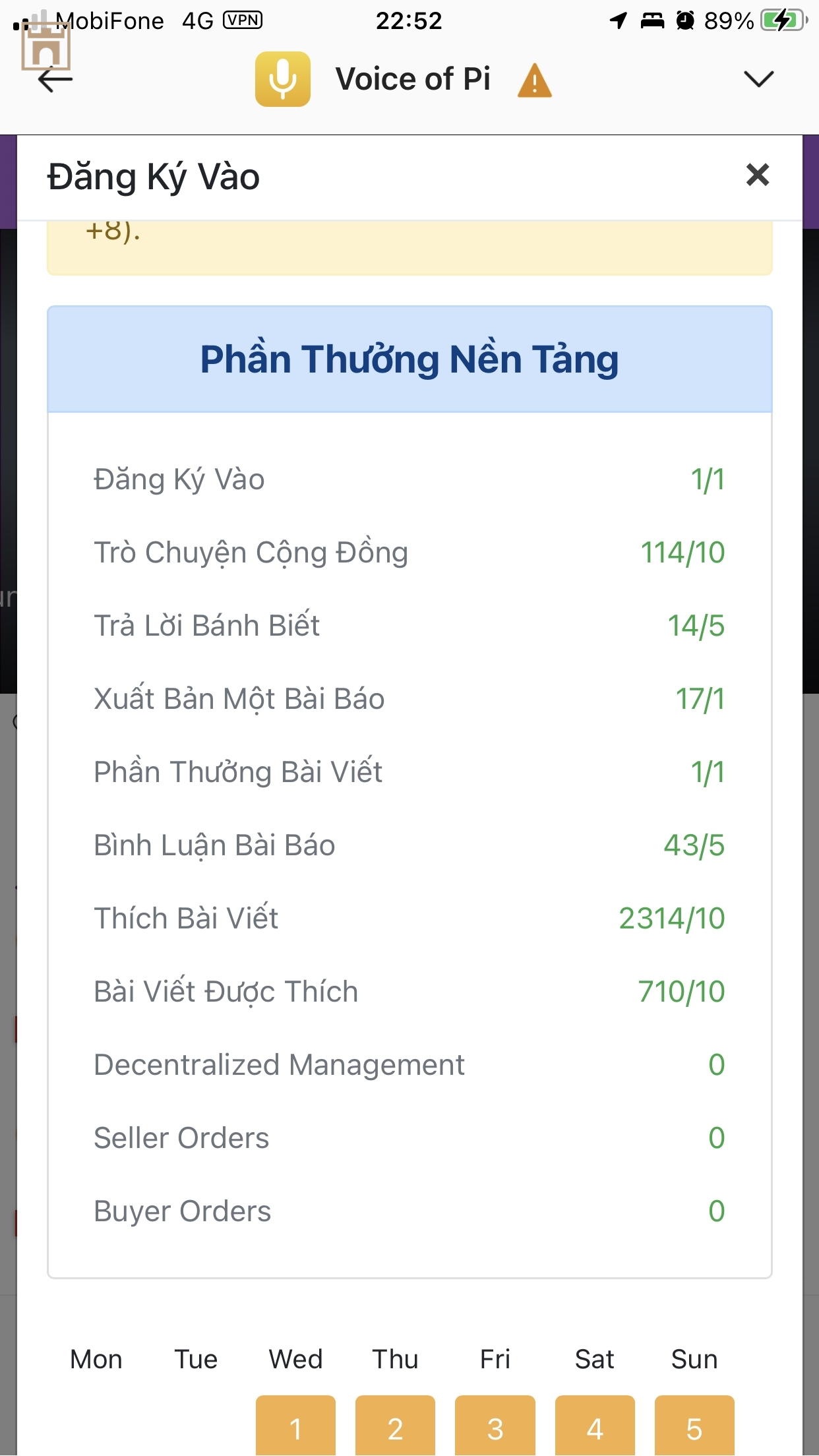Select day 5 in the calendar
The image size is (819, 1456).
coord(694,1428)
